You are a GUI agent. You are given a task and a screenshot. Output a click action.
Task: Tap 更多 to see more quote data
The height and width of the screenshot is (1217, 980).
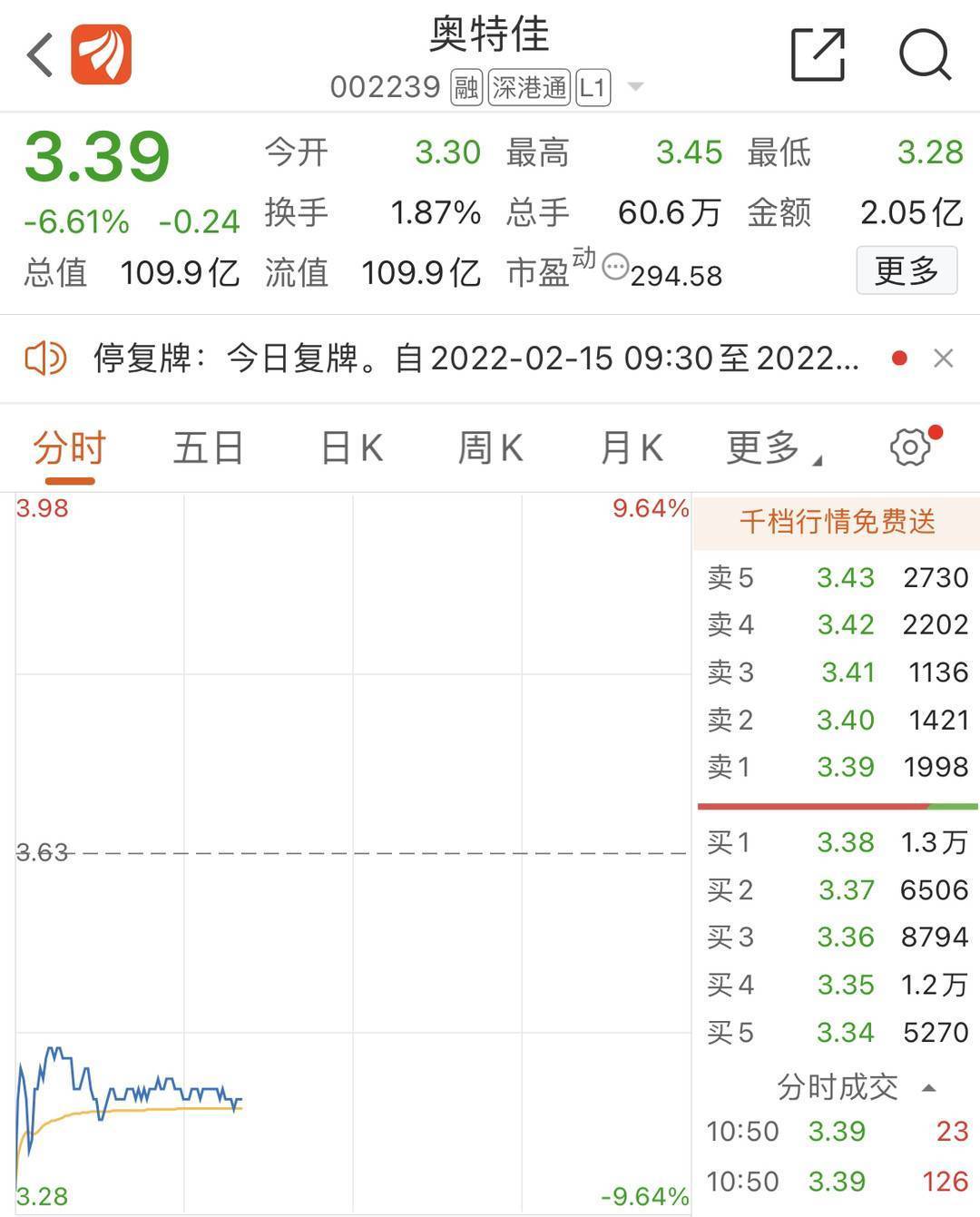906,270
